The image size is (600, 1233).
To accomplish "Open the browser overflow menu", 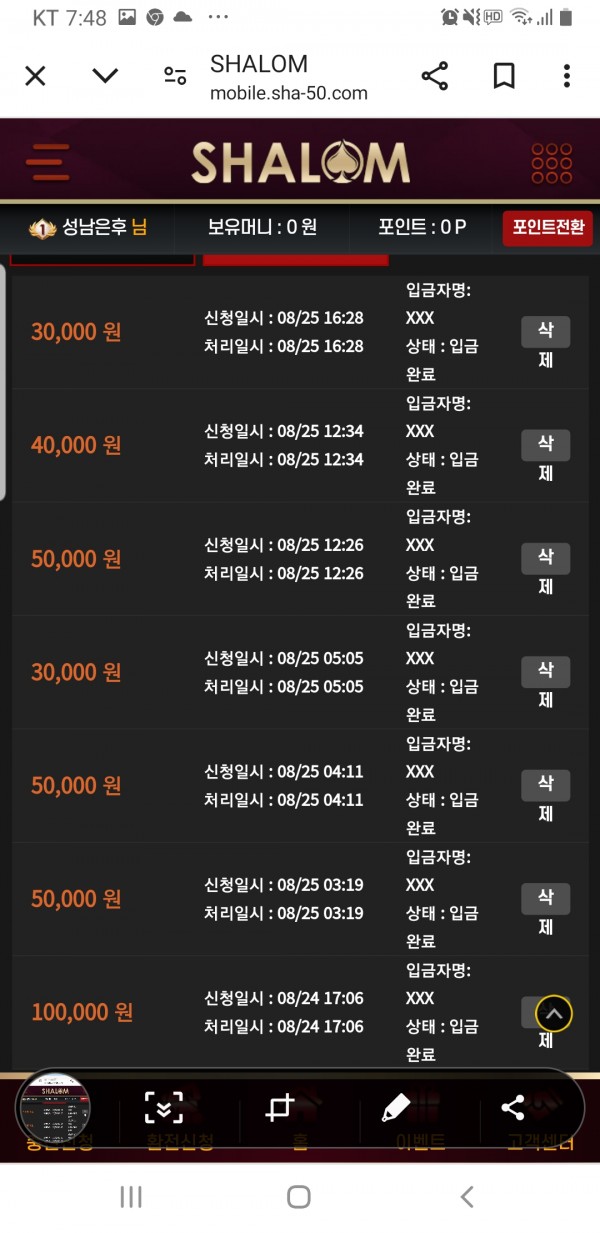I will (566, 76).
